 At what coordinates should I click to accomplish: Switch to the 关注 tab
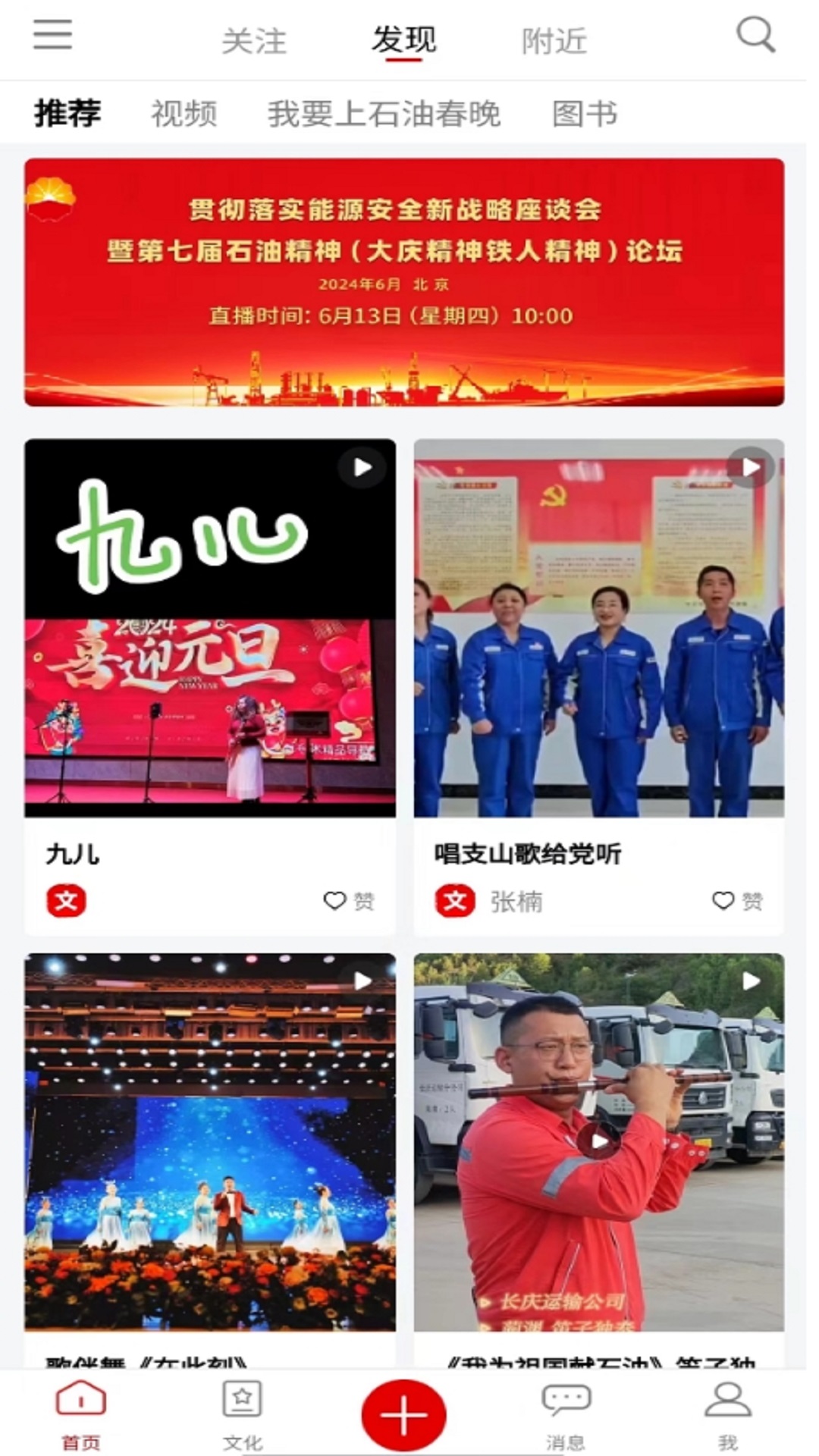coord(253,42)
